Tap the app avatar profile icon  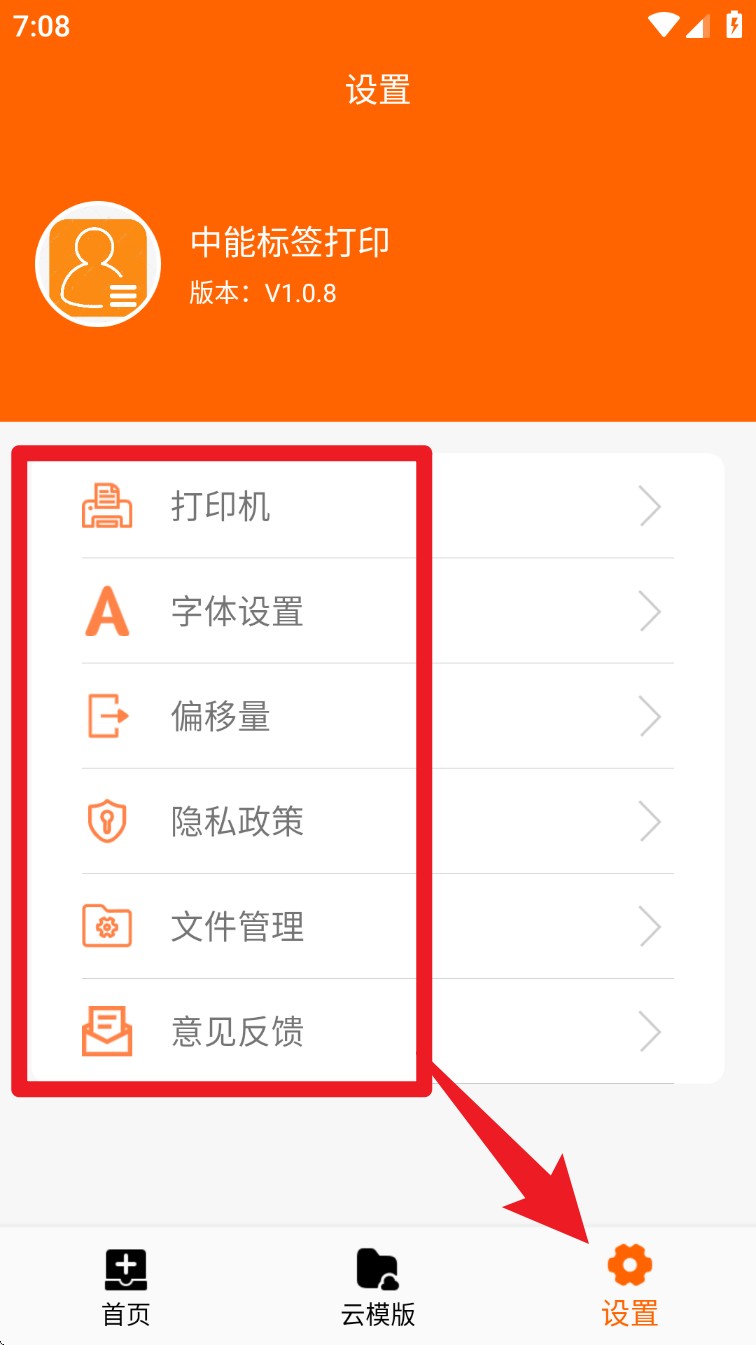coord(98,263)
